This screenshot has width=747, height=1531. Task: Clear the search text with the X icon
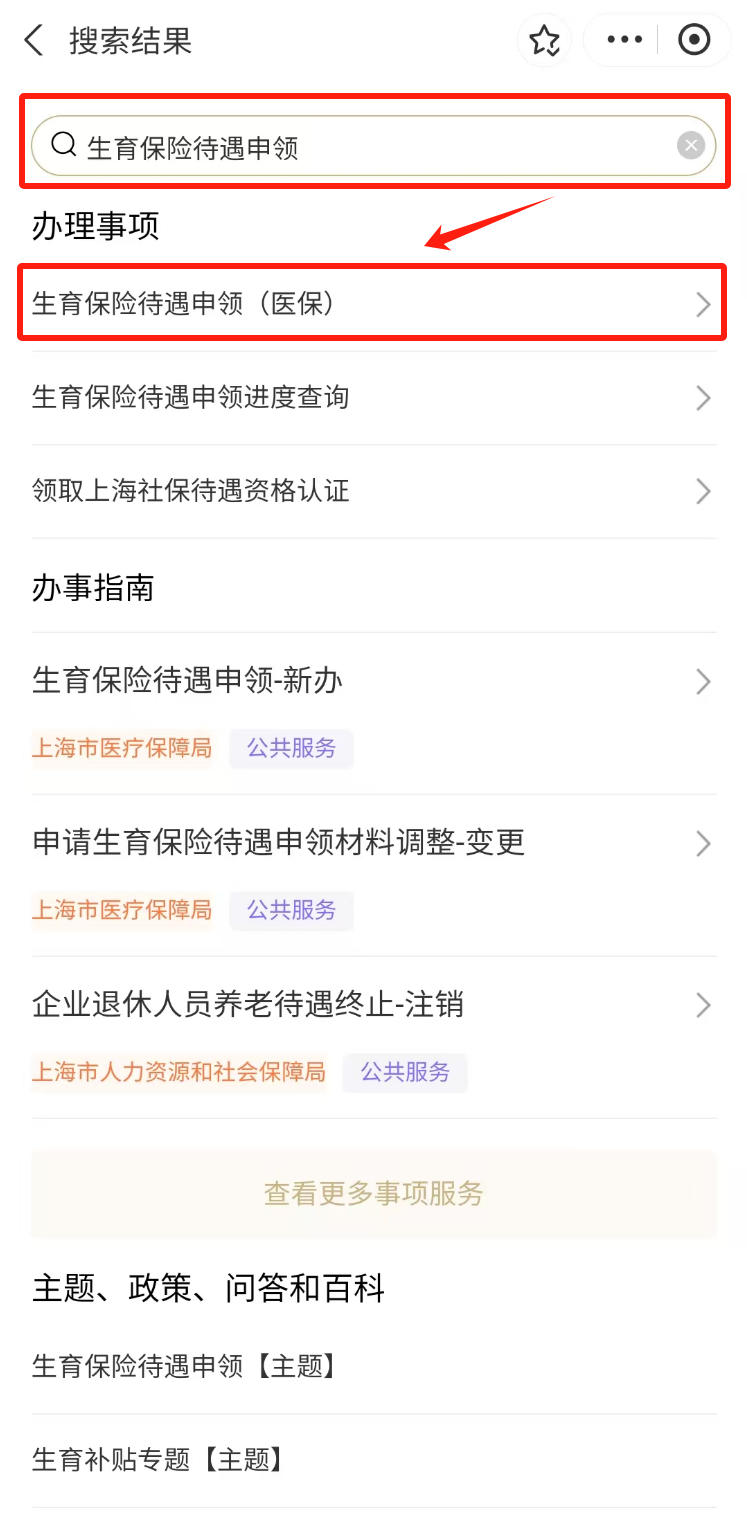point(690,144)
